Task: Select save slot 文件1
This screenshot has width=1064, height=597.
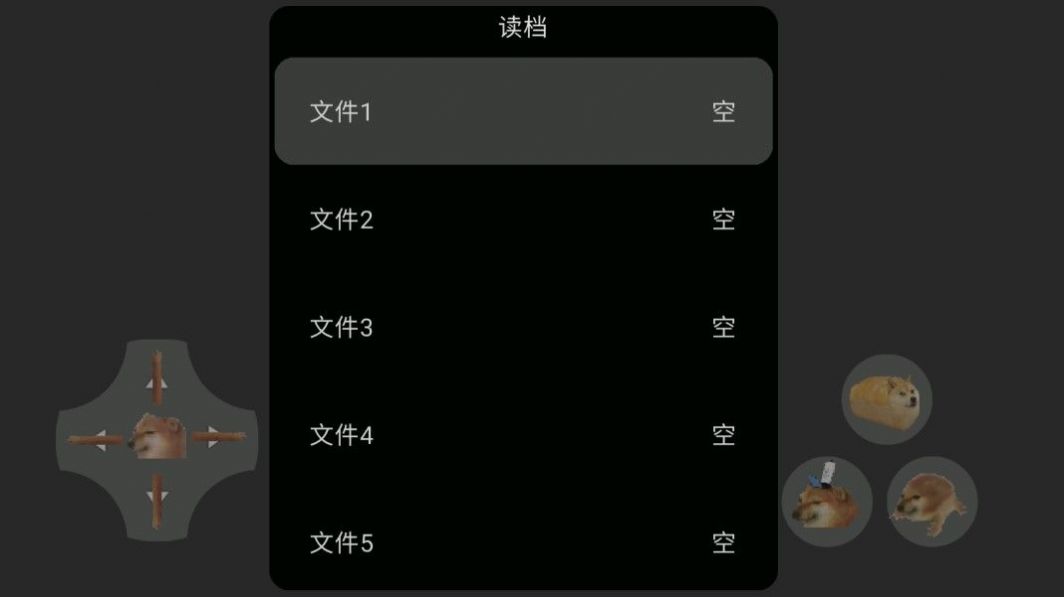Action: [523, 111]
